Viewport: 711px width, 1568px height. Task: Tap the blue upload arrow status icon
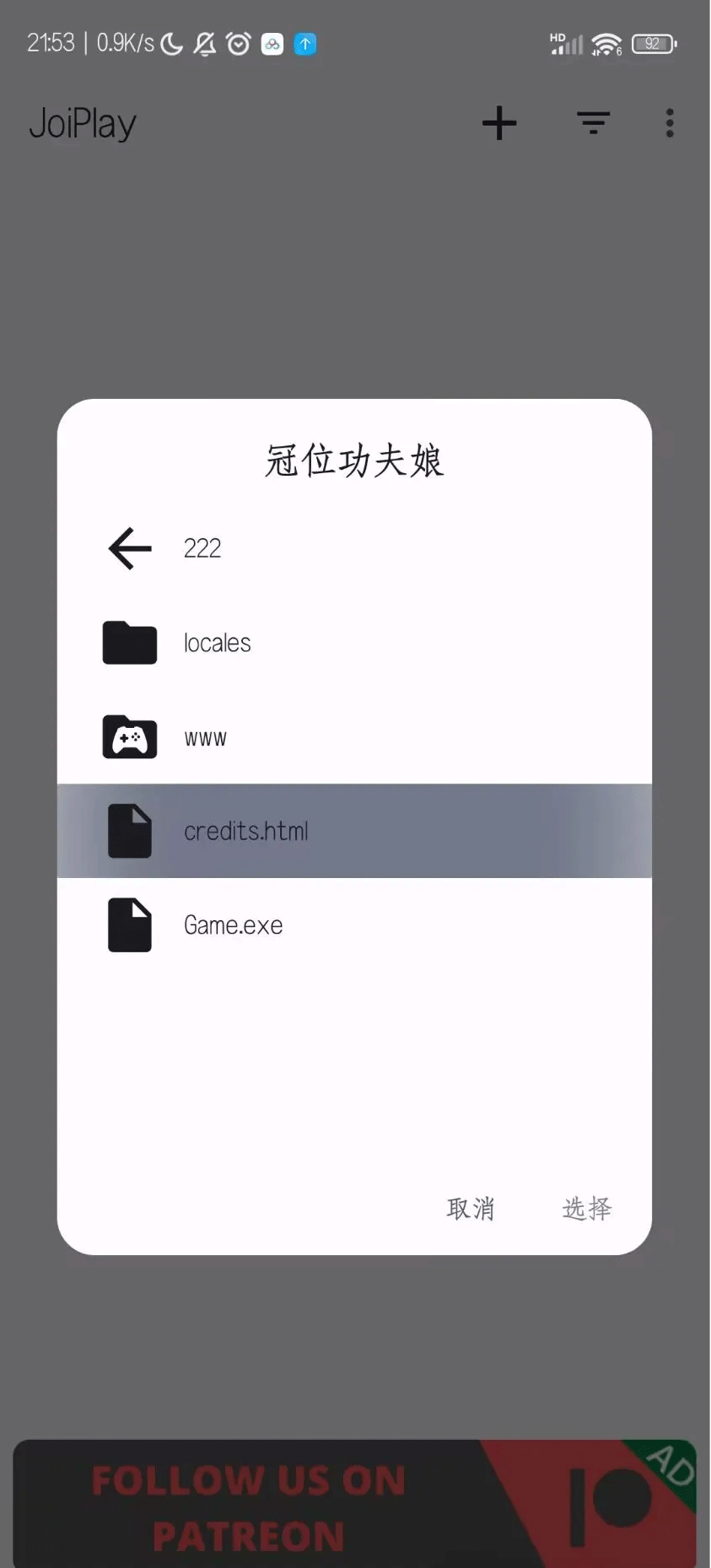pyautogui.click(x=304, y=43)
